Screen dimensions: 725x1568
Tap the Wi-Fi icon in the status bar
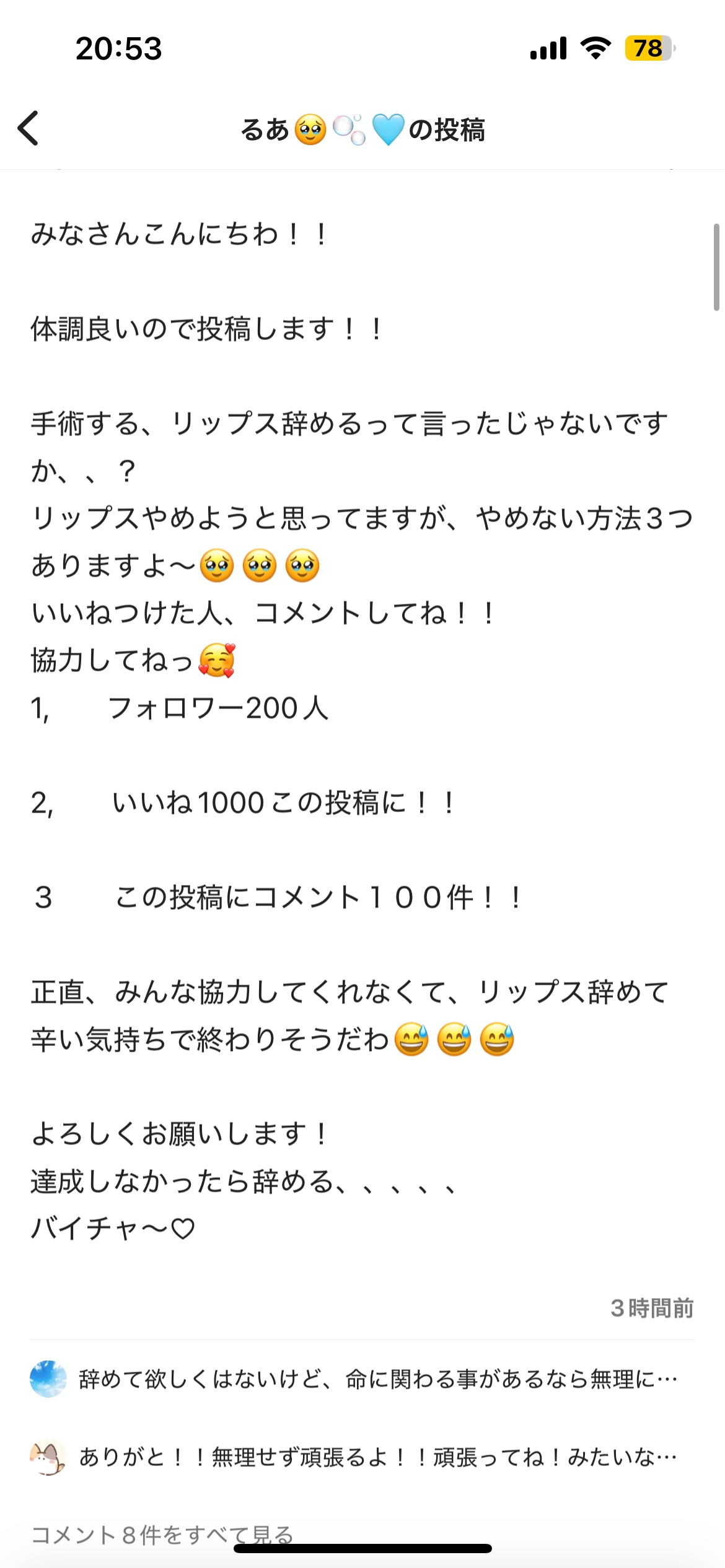[x=596, y=48]
